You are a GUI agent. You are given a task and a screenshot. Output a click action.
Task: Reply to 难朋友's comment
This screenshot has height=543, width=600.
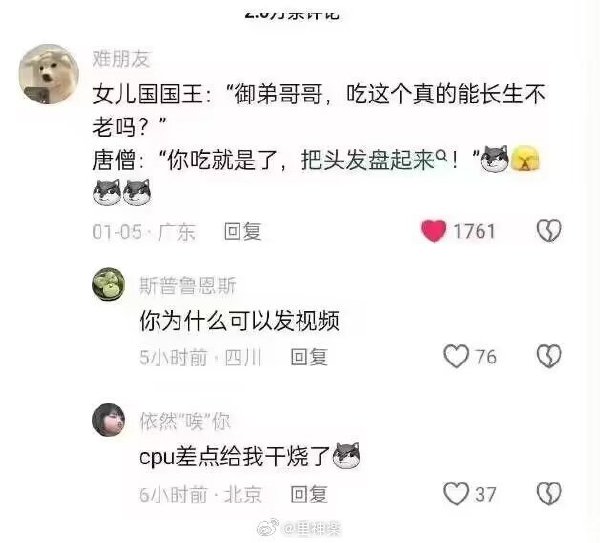pyautogui.click(x=242, y=232)
